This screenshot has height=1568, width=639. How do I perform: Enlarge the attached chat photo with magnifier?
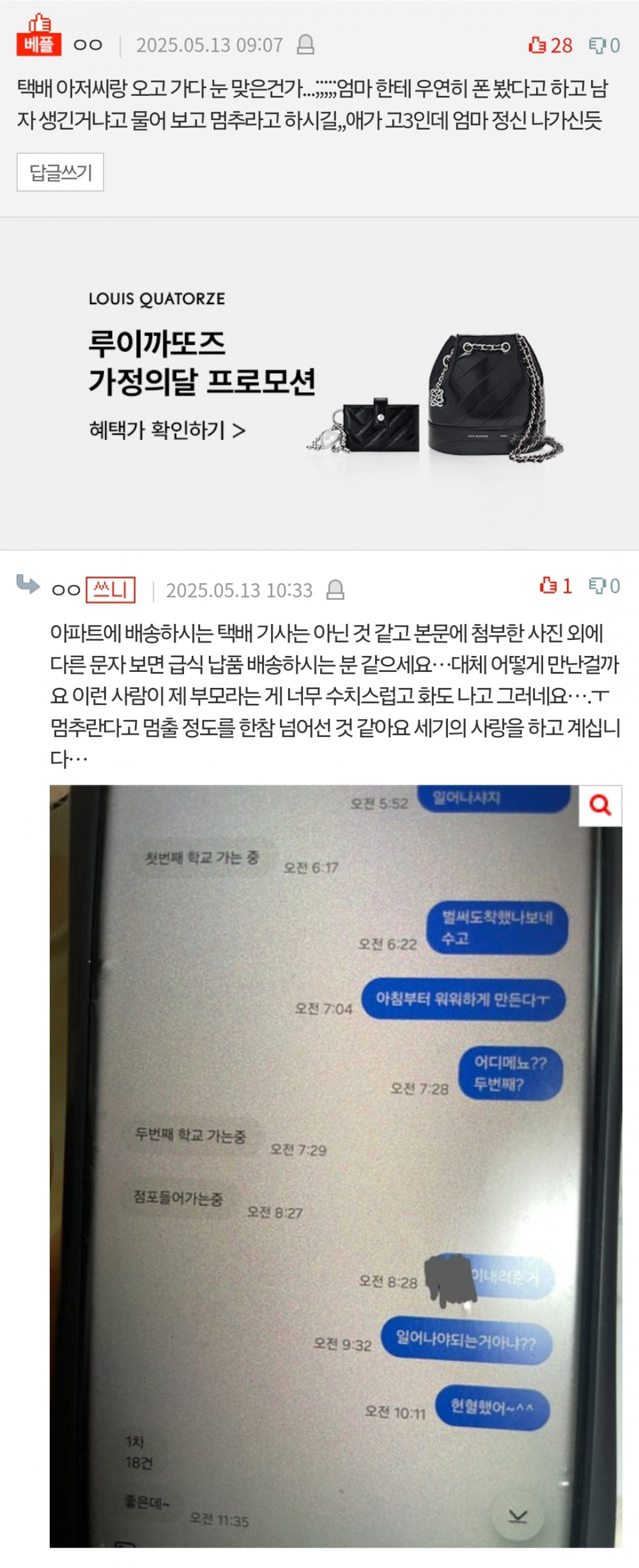(x=600, y=805)
